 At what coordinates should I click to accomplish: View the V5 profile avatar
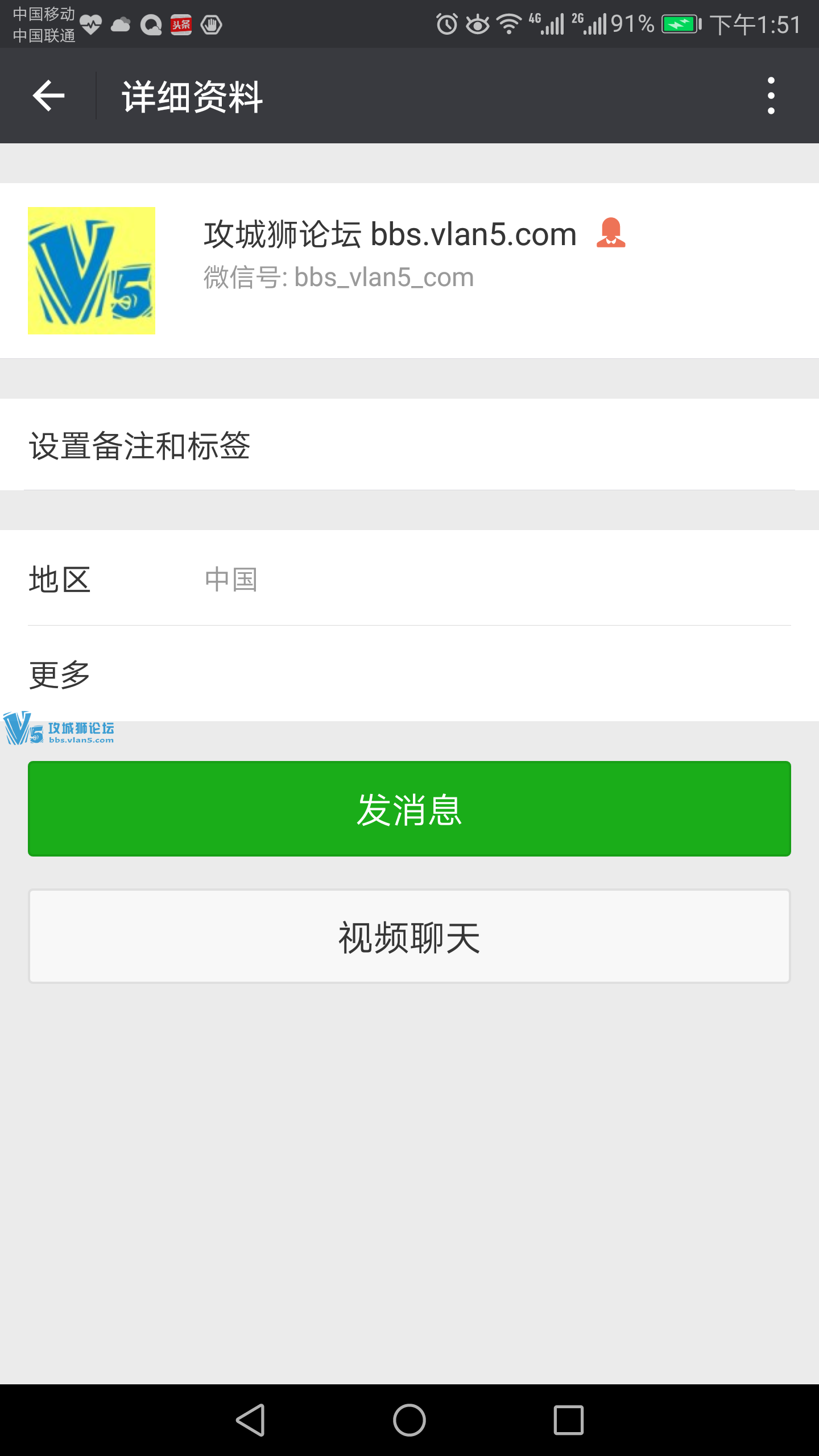92,271
